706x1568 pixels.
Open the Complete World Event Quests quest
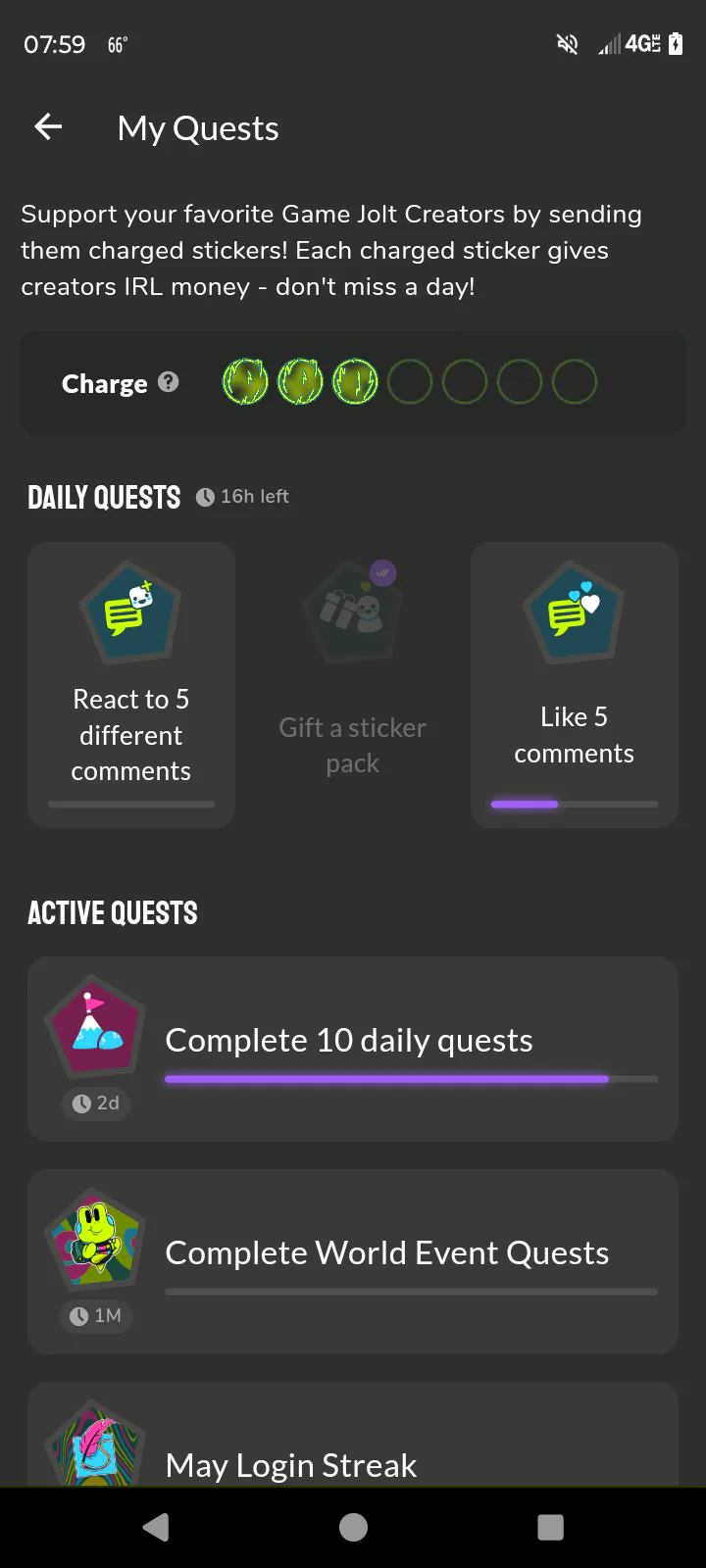point(353,1261)
